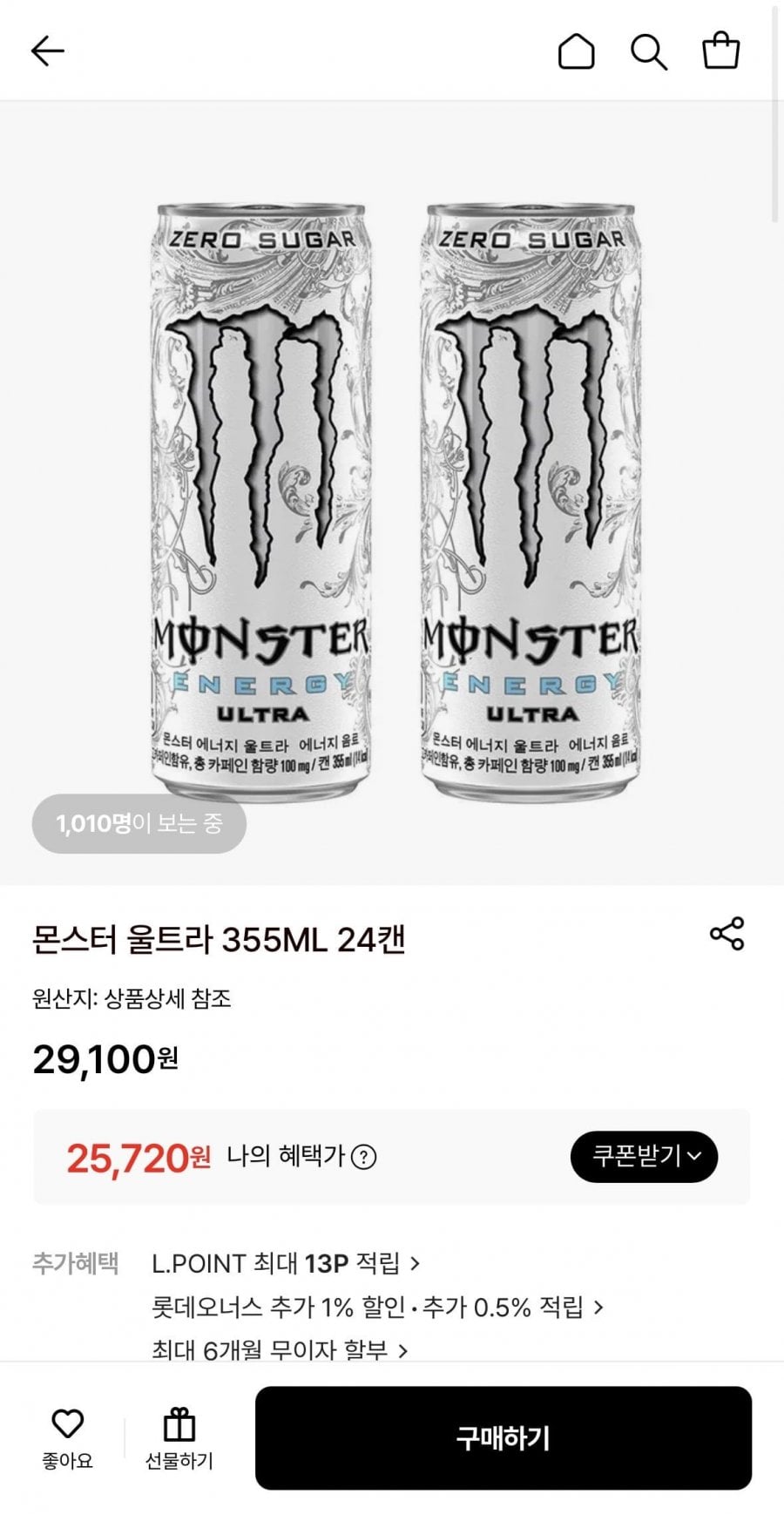
Task: Open the home icon in the header
Action: (576, 51)
